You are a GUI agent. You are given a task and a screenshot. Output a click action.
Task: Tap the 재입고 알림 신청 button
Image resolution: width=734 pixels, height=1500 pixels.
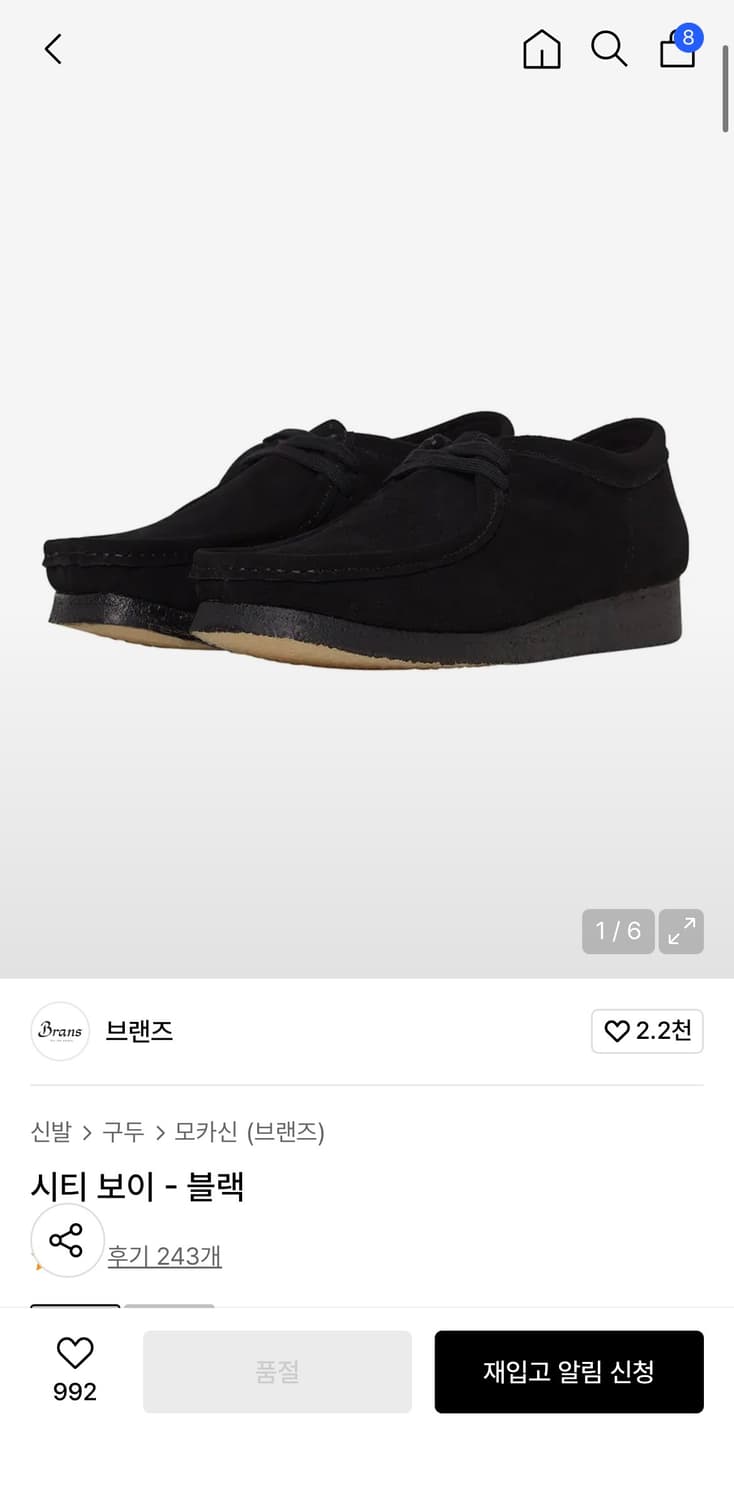(569, 1372)
